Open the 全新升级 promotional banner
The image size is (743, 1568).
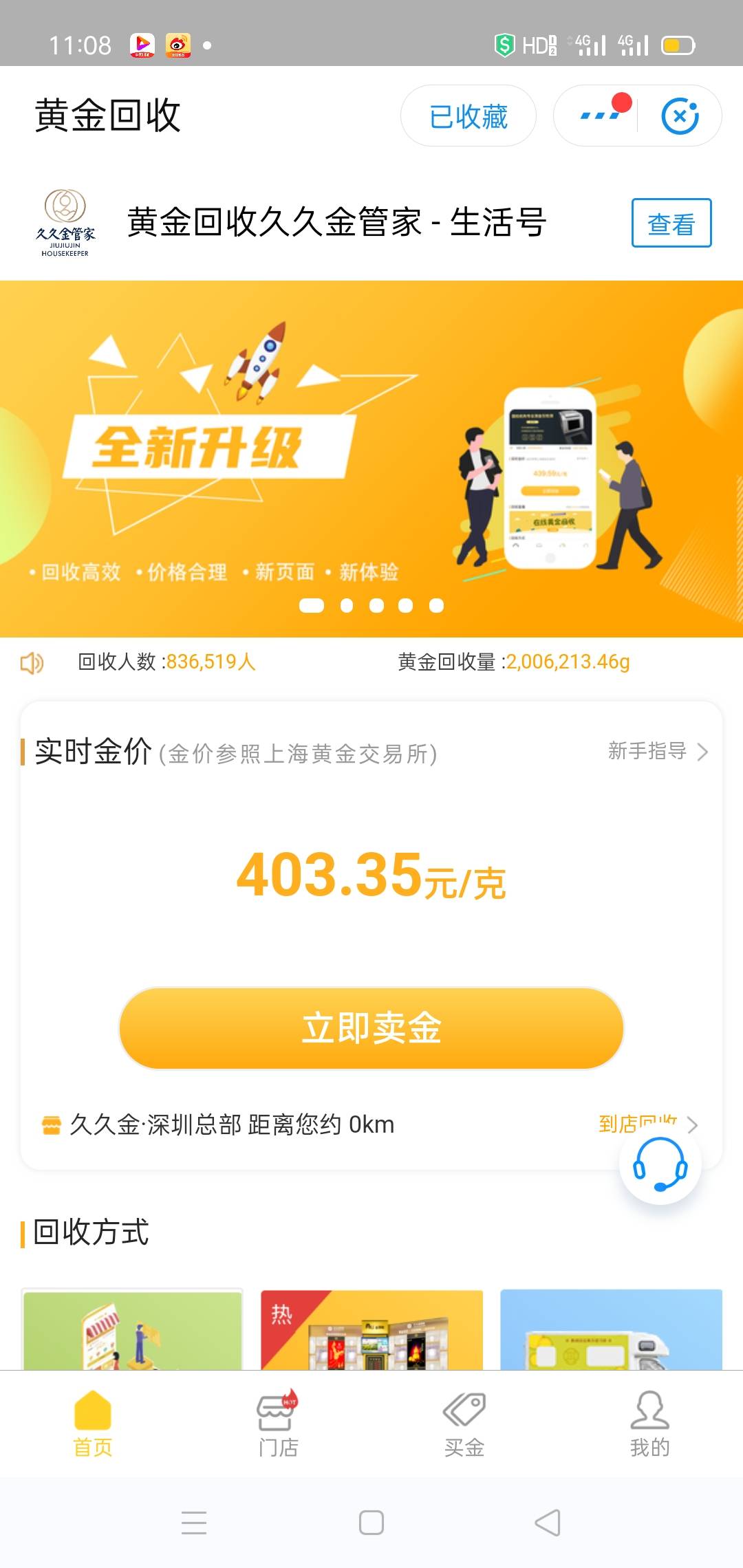pos(371,459)
